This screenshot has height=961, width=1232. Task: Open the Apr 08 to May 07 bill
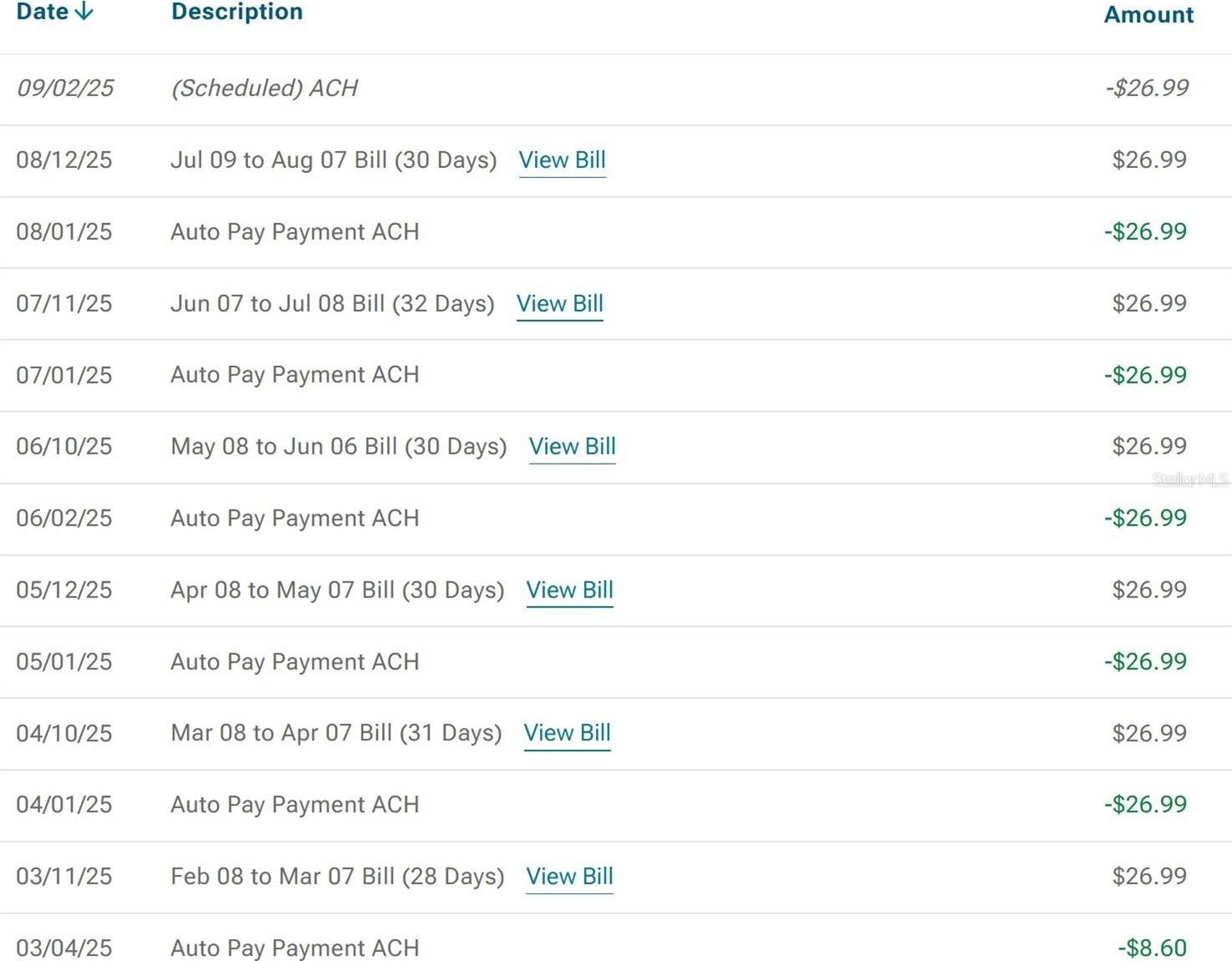point(569,590)
